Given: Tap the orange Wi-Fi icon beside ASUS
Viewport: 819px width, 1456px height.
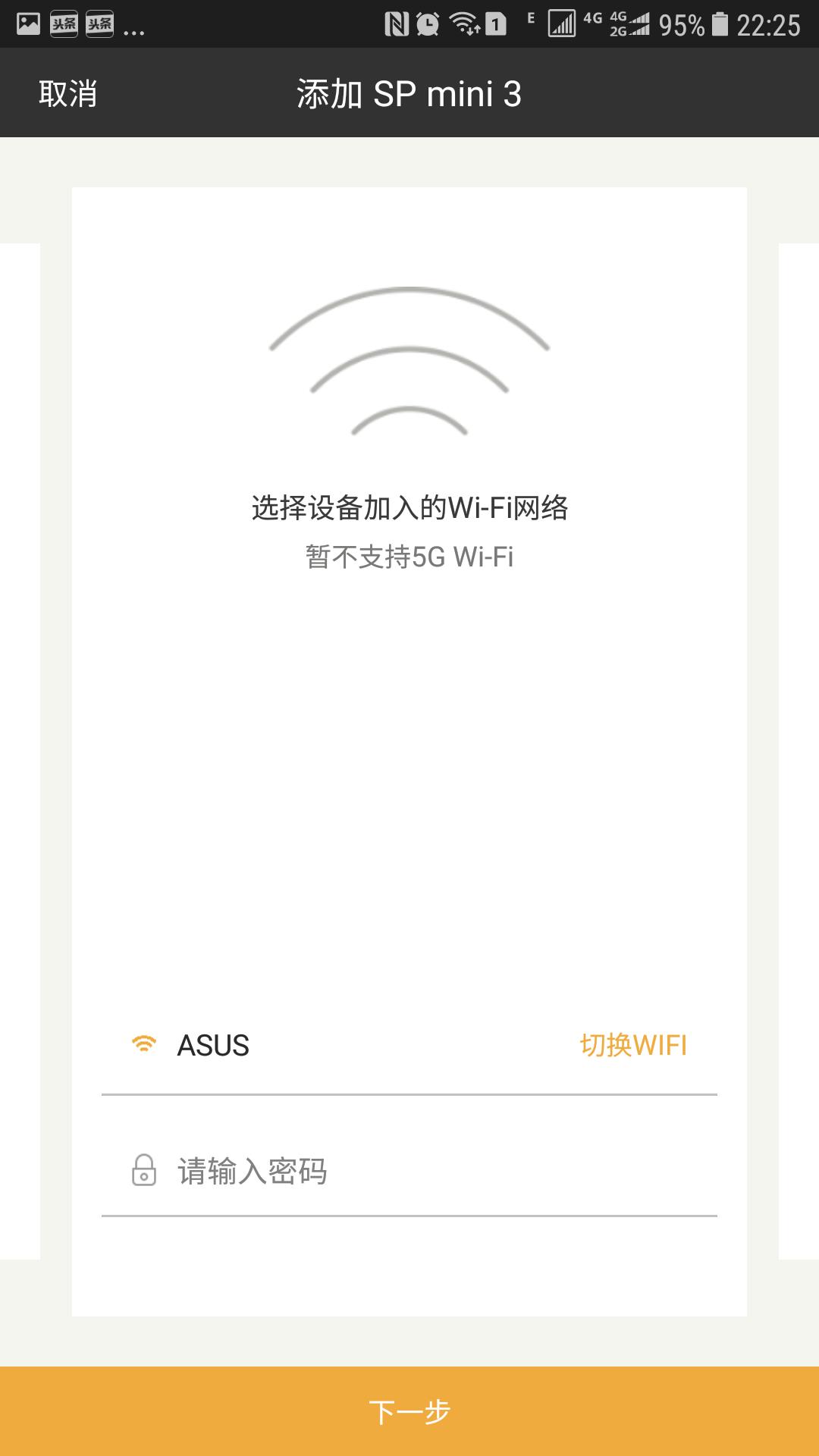Looking at the screenshot, I should click(144, 1045).
